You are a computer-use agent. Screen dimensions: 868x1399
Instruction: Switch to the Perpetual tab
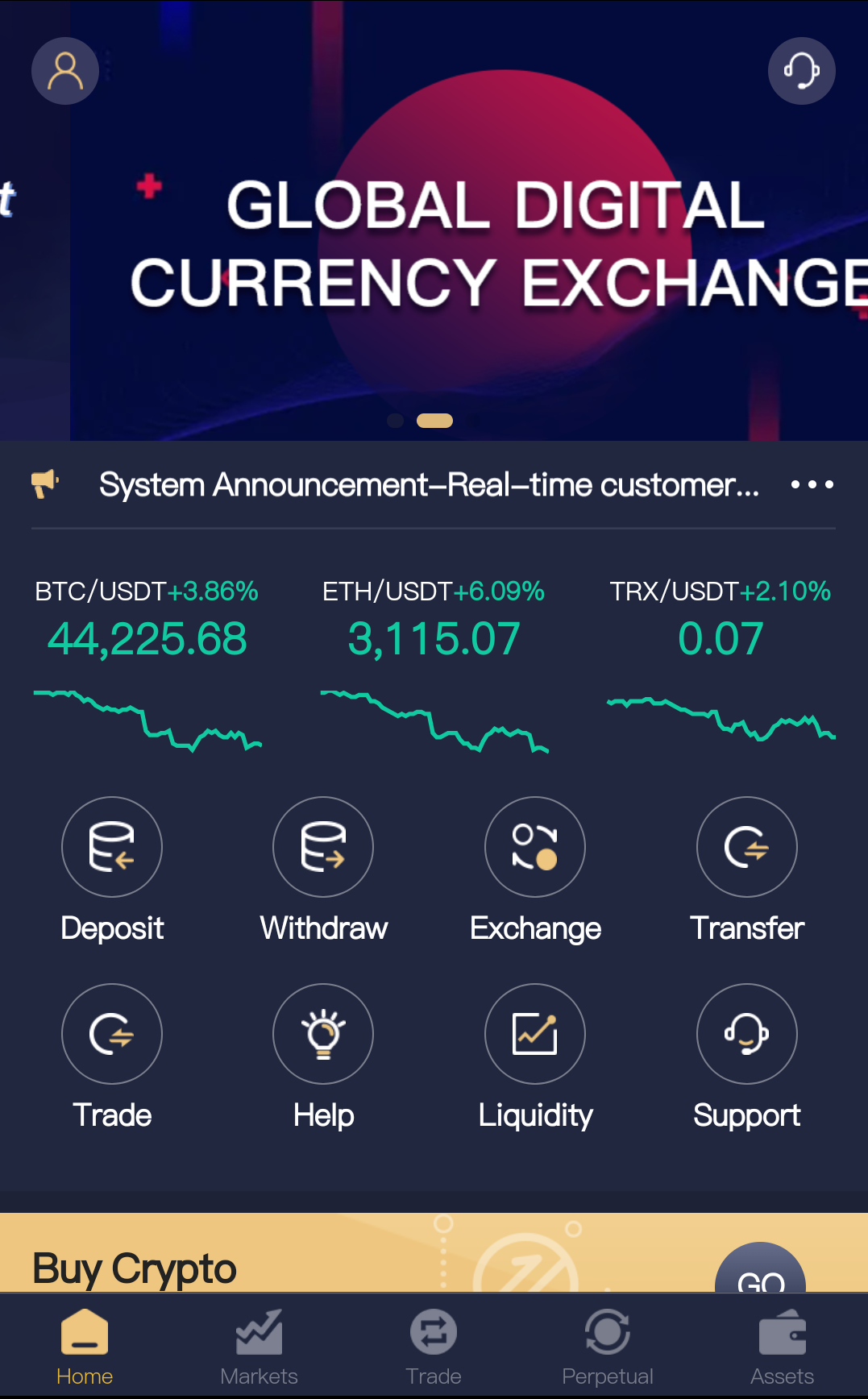pyautogui.click(x=608, y=1347)
